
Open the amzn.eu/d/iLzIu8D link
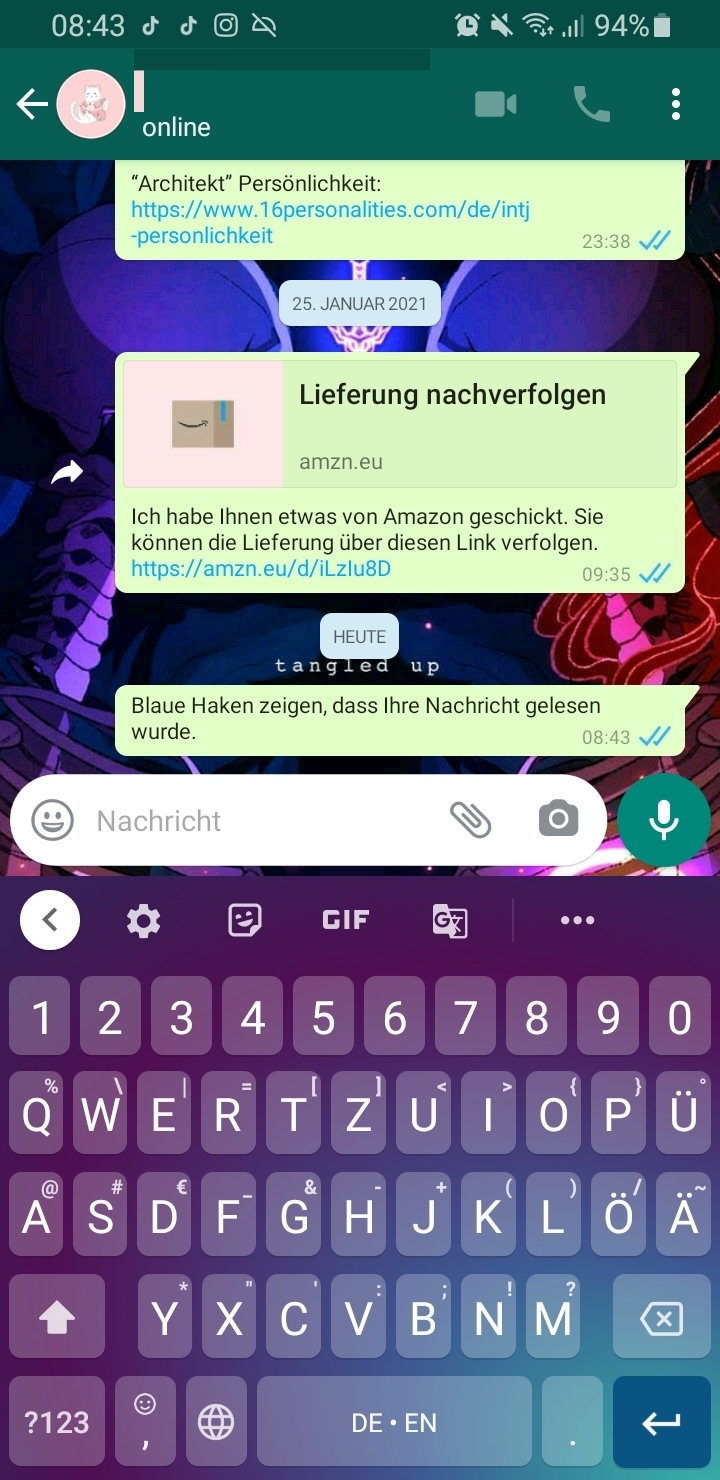(261, 569)
